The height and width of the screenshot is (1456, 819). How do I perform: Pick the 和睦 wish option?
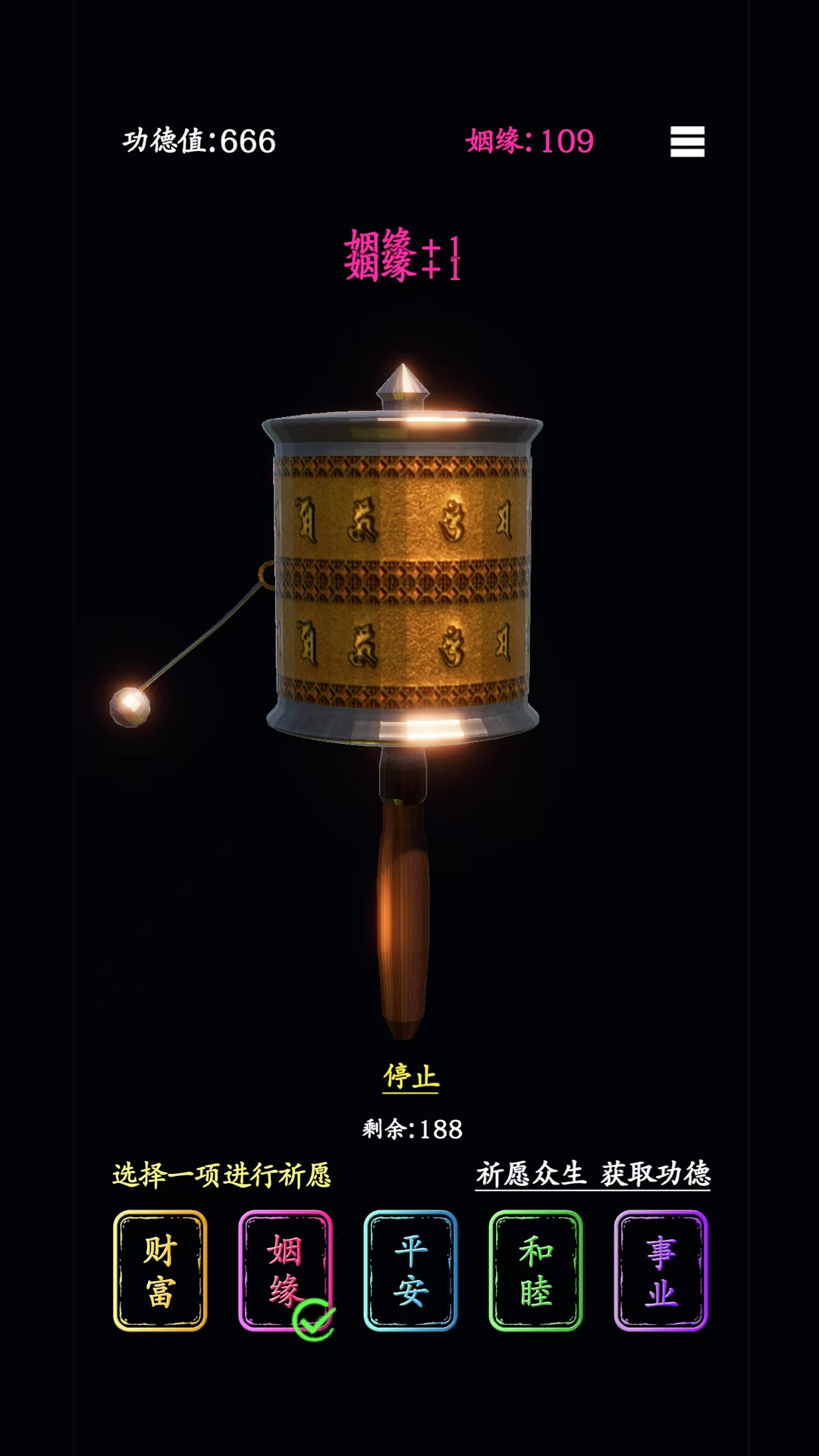pos(535,1270)
